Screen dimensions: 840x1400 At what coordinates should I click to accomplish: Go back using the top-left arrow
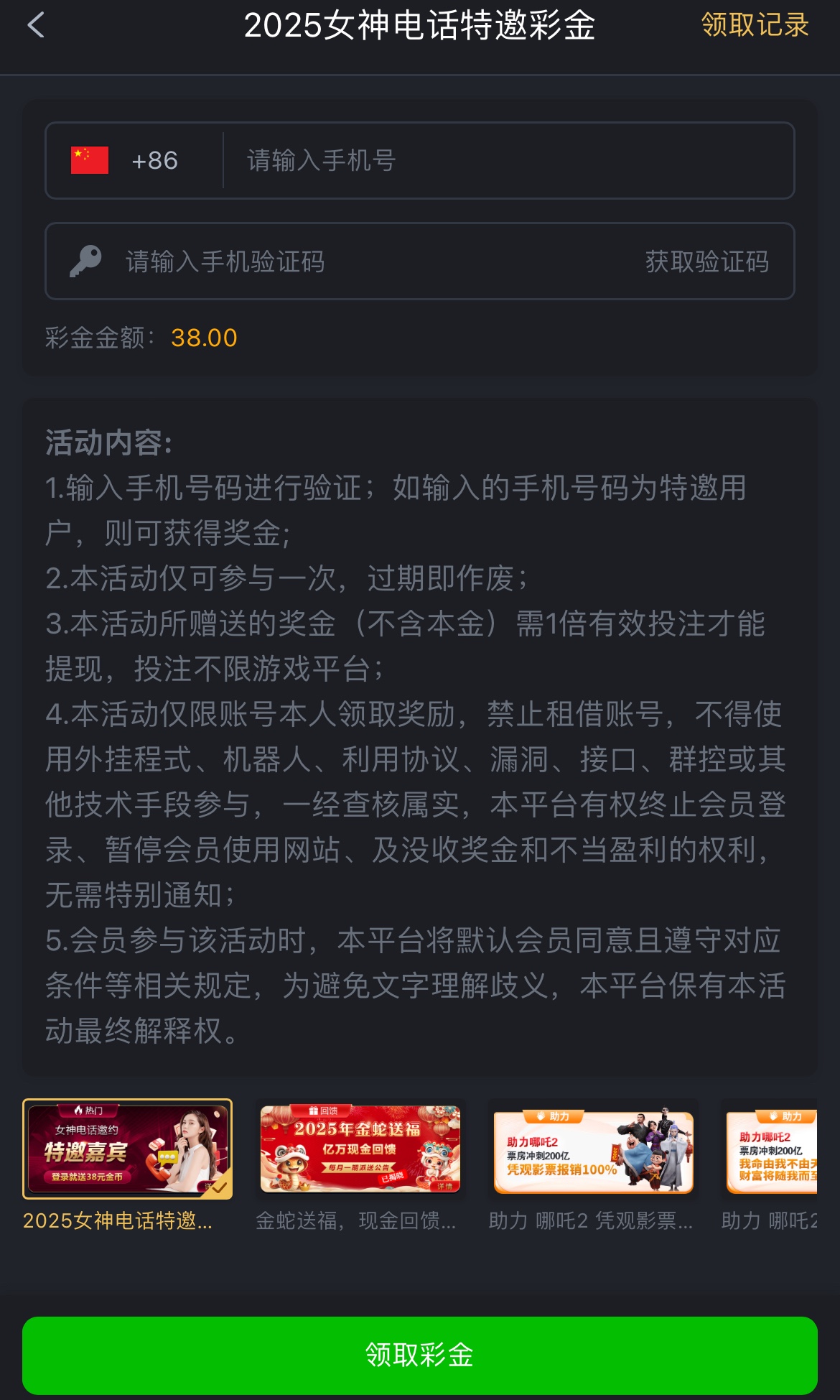click(36, 26)
